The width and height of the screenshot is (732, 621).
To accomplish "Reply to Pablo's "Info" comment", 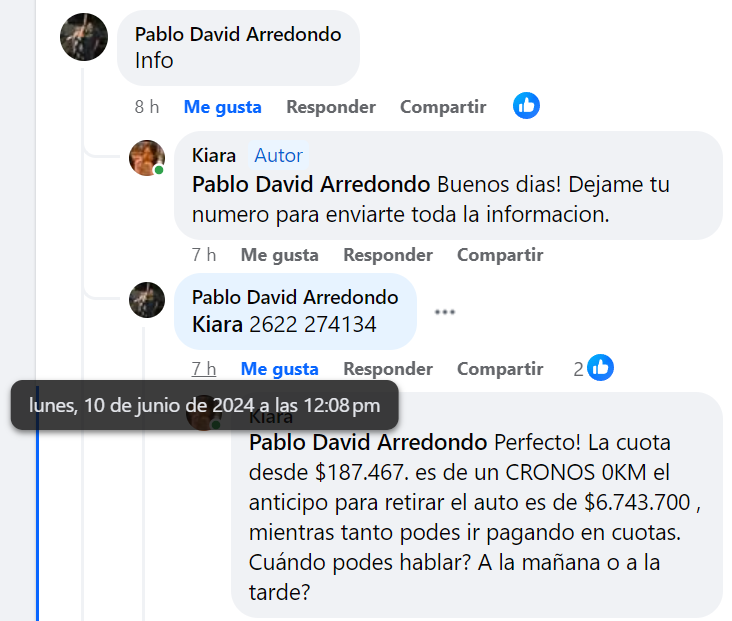I will click(x=331, y=107).
